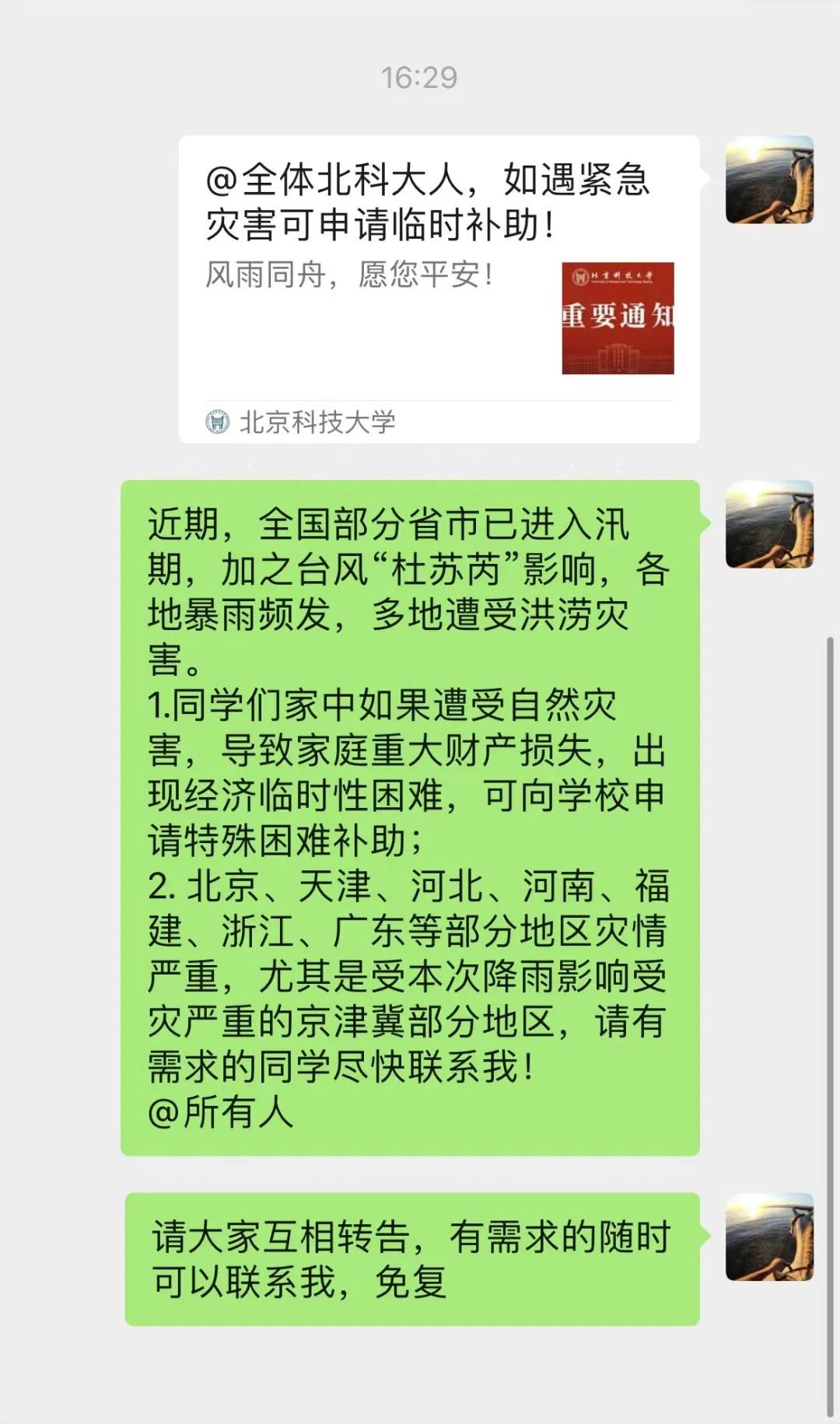840x1424 pixels.
Task: Tap avatar beside the 近期全国部分省市 message
Action: click(x=768, y=524)
